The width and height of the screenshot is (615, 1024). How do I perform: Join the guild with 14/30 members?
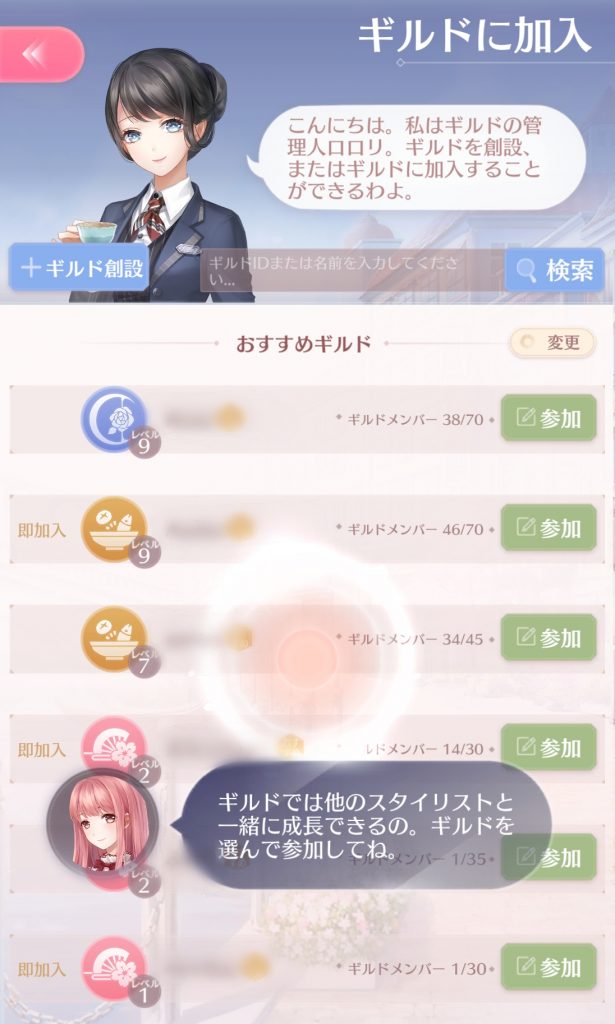tap(548, 747)
